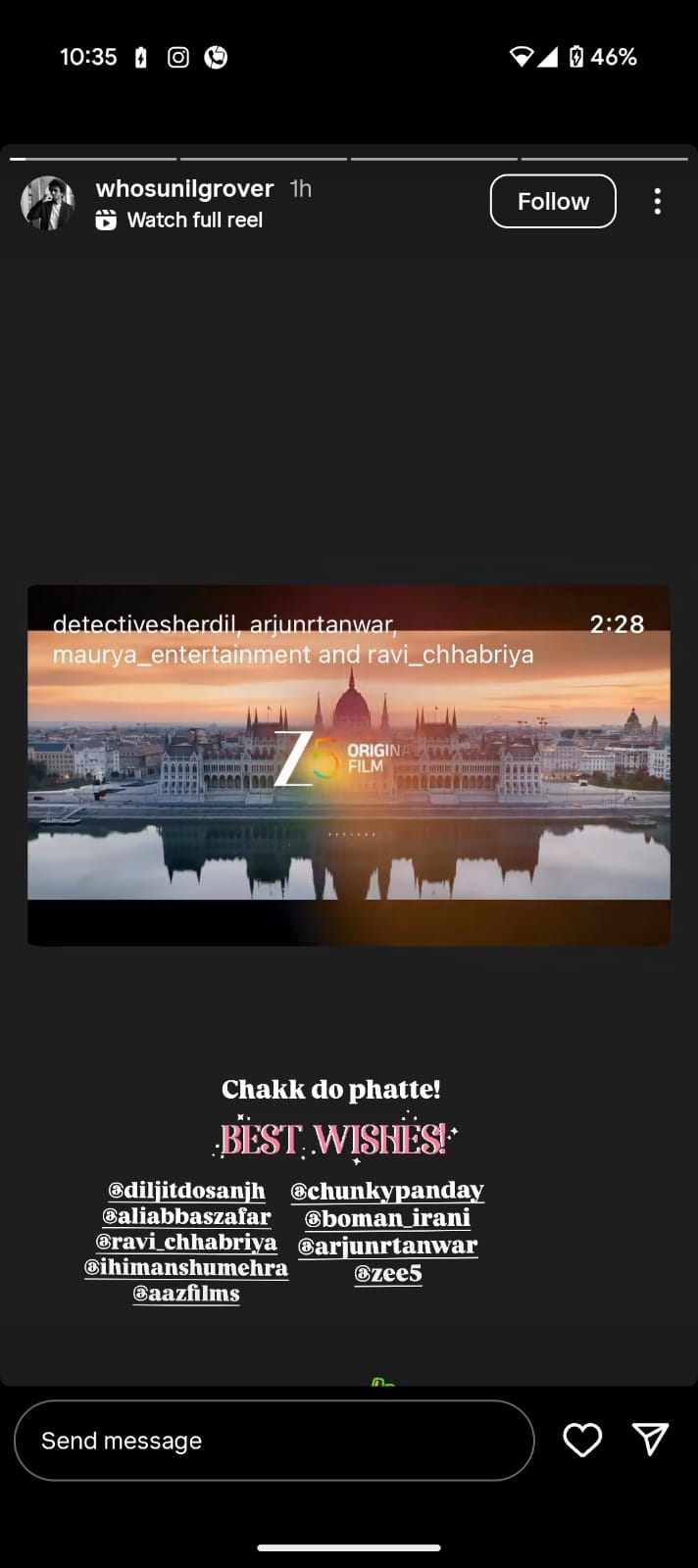This screenshot has width=698, height=1568.
Task: Open whosunilgrover's profile picture
Action: [x=47, y=203]
